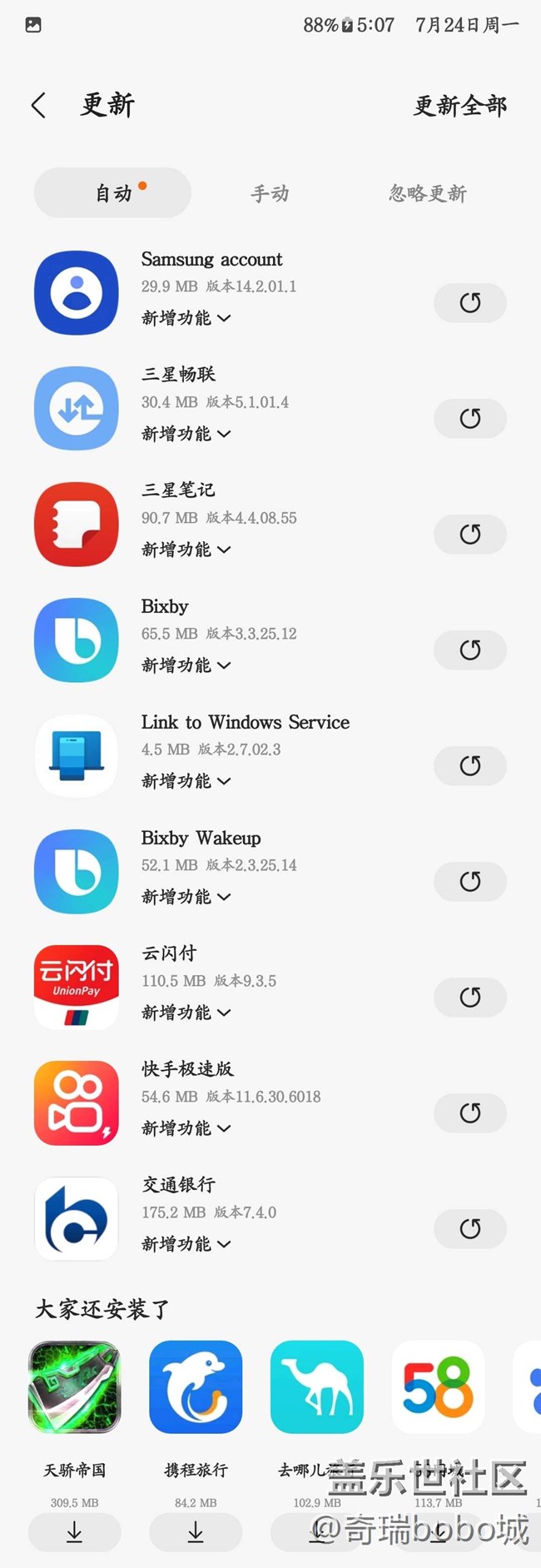
Task: Update the Bixby app with version 3.3.25.12
Action: [x=470, y=650]
